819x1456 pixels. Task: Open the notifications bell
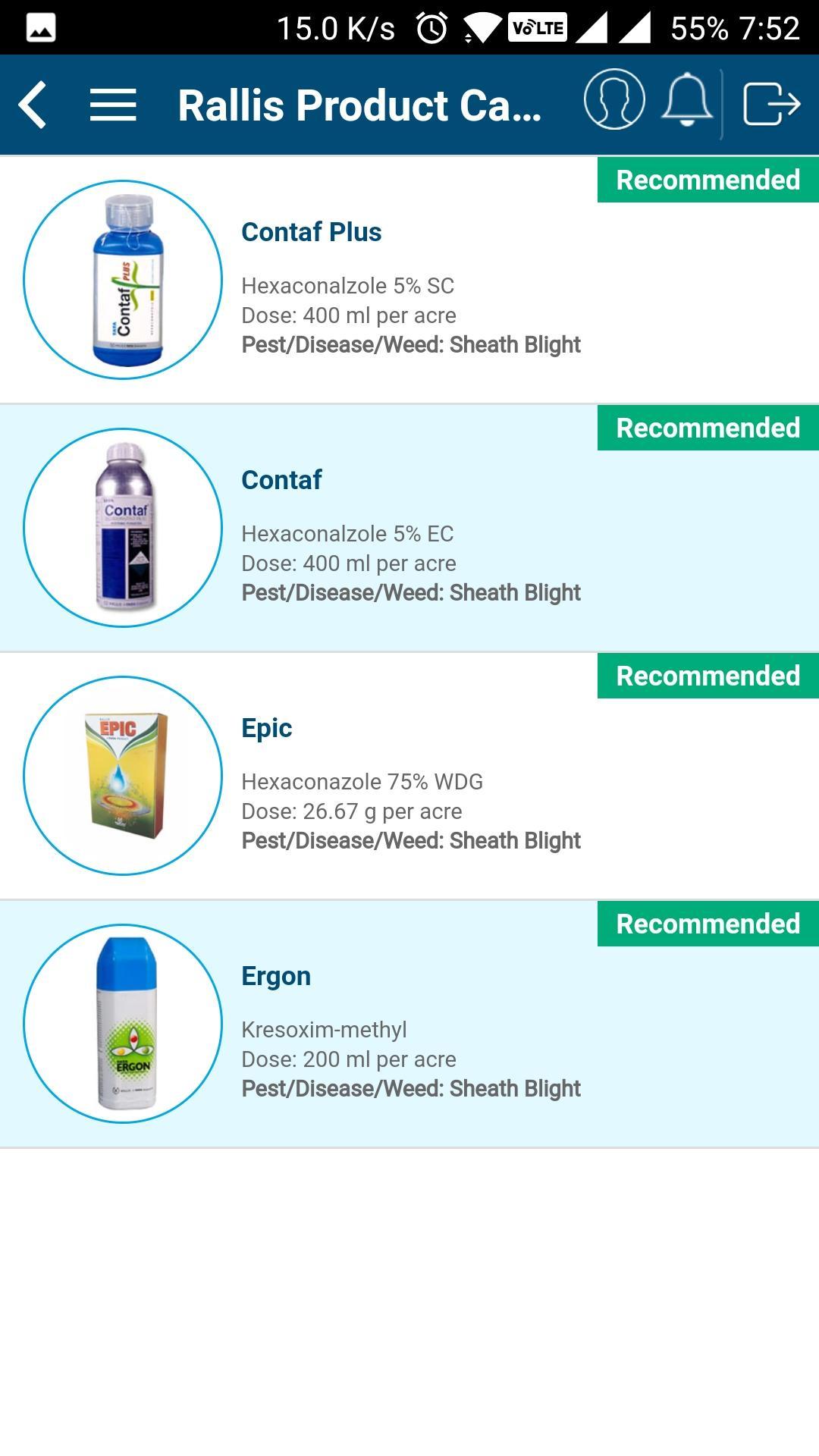coord(687,100)
